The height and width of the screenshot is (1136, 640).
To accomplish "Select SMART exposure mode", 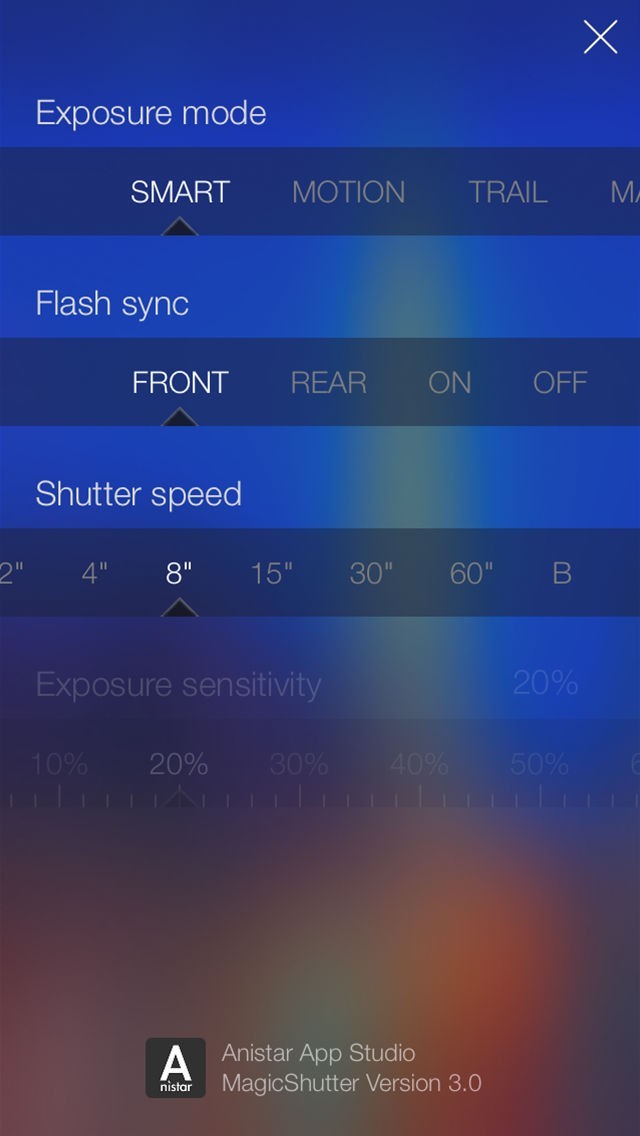I will tap(180, 192).
